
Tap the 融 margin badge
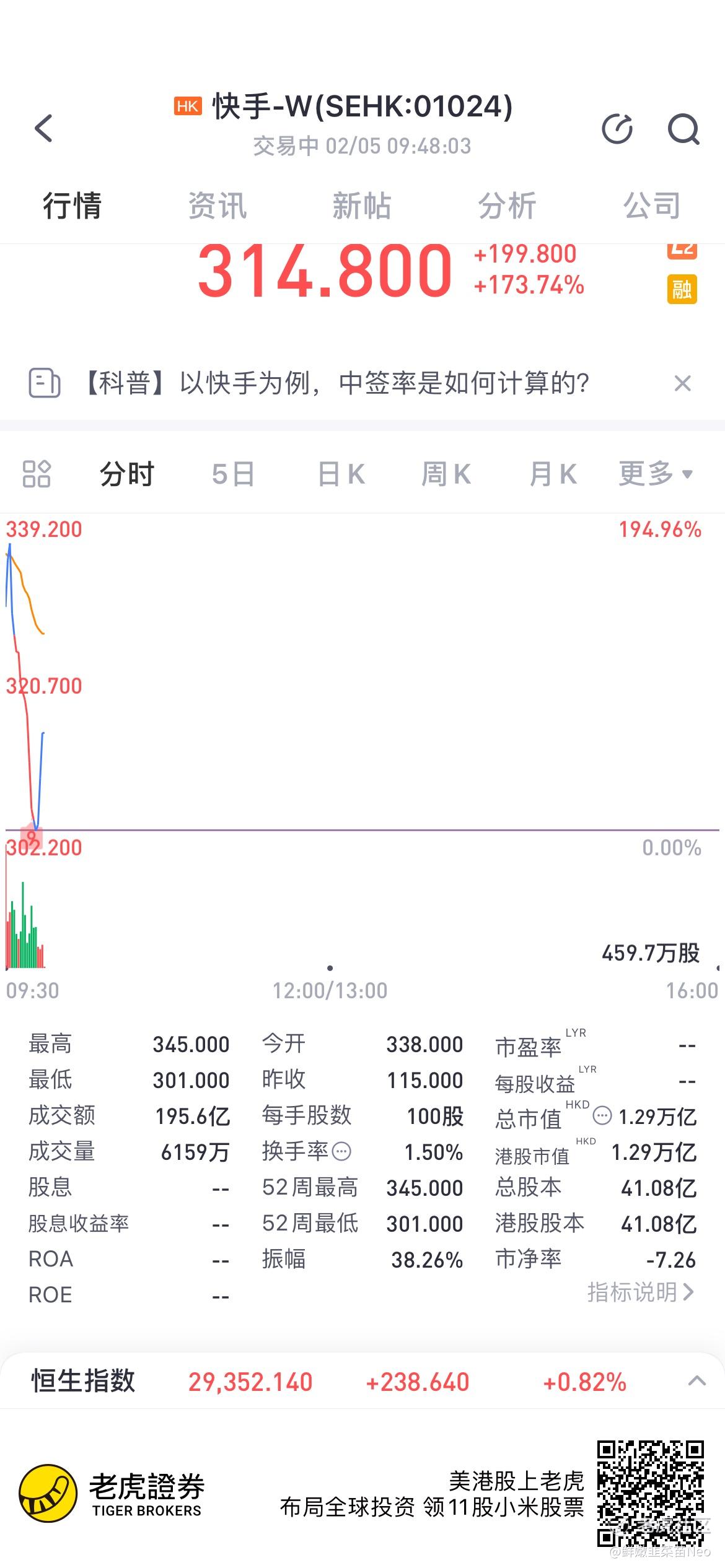(x=682, y=289)
